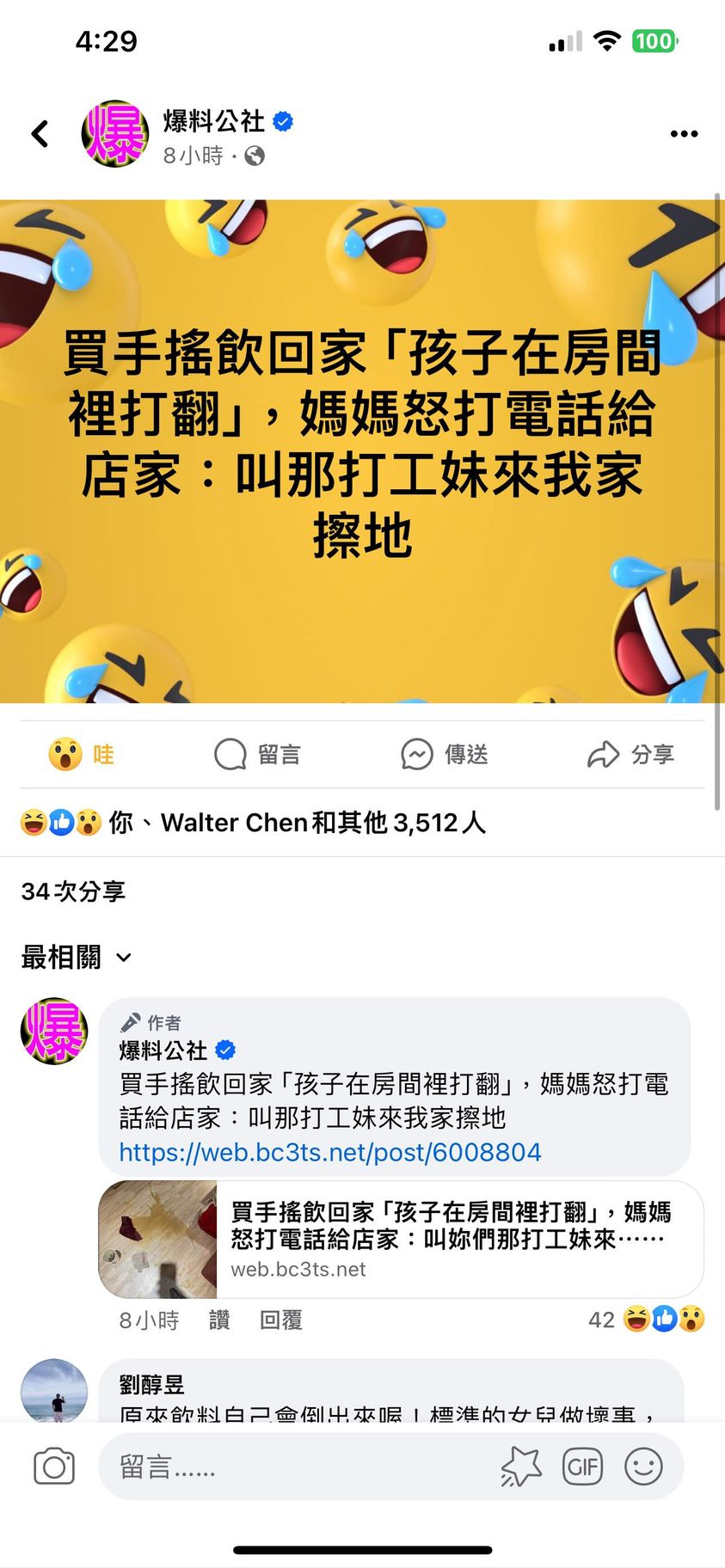Reply to 爆料公社's comment via 回覆
The height and width of the screenshot is (1568, 725).
pyautogui.click(x=280, y=1320)
